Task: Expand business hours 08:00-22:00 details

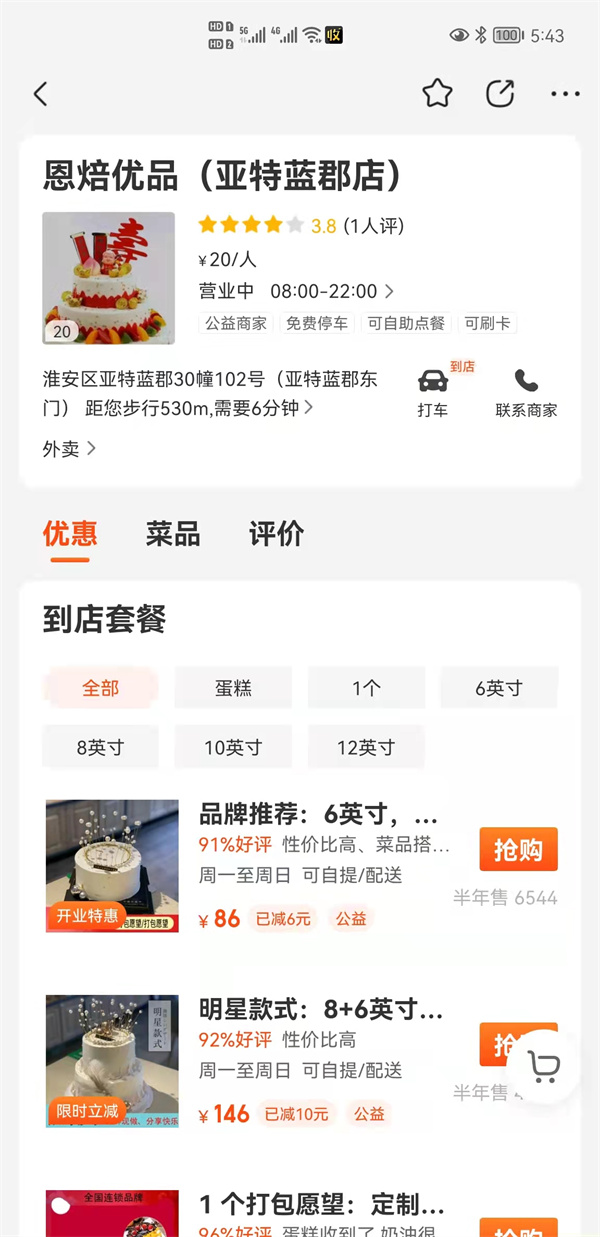Action: click(330, 292)
